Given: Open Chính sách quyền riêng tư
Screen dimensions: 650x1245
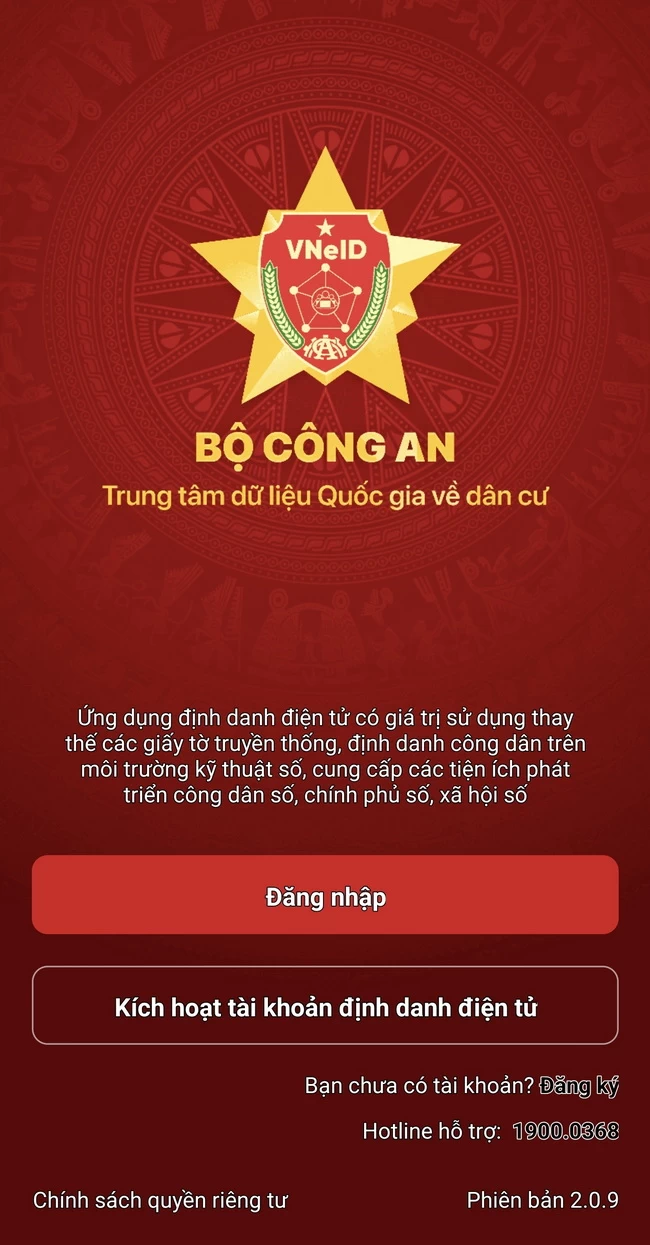Looking at the screenshot, I should 160,1200.
